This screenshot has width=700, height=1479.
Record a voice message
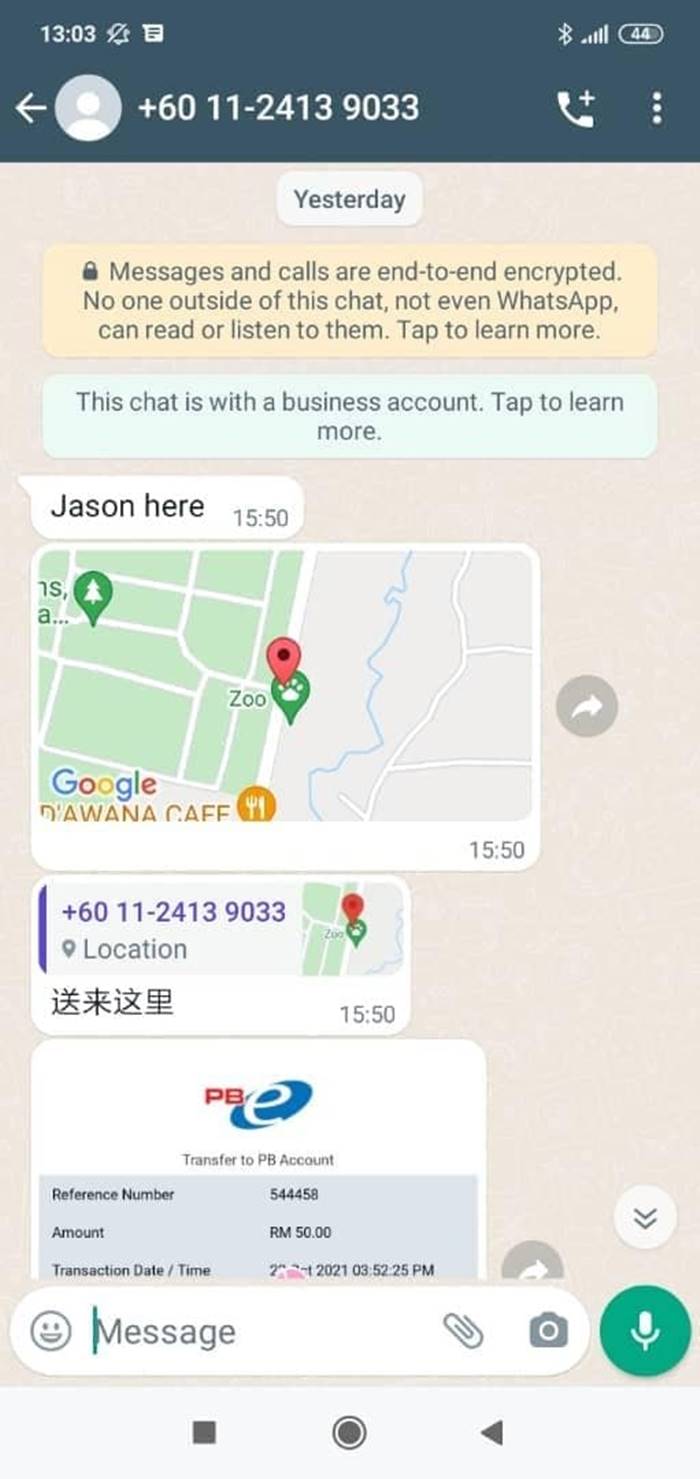(x=645, y=1331)
